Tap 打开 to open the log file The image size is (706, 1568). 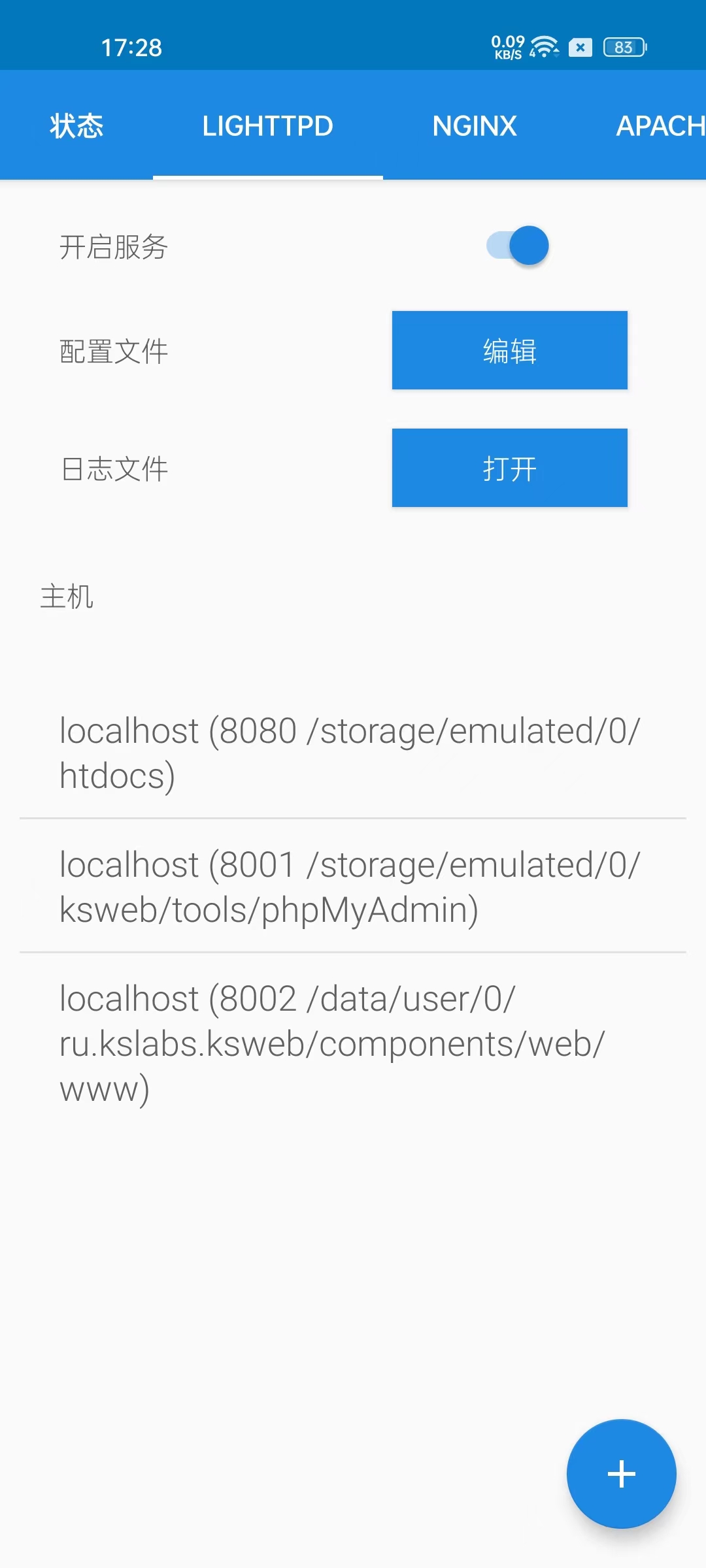pyautogui.click(x=509, y=468)
